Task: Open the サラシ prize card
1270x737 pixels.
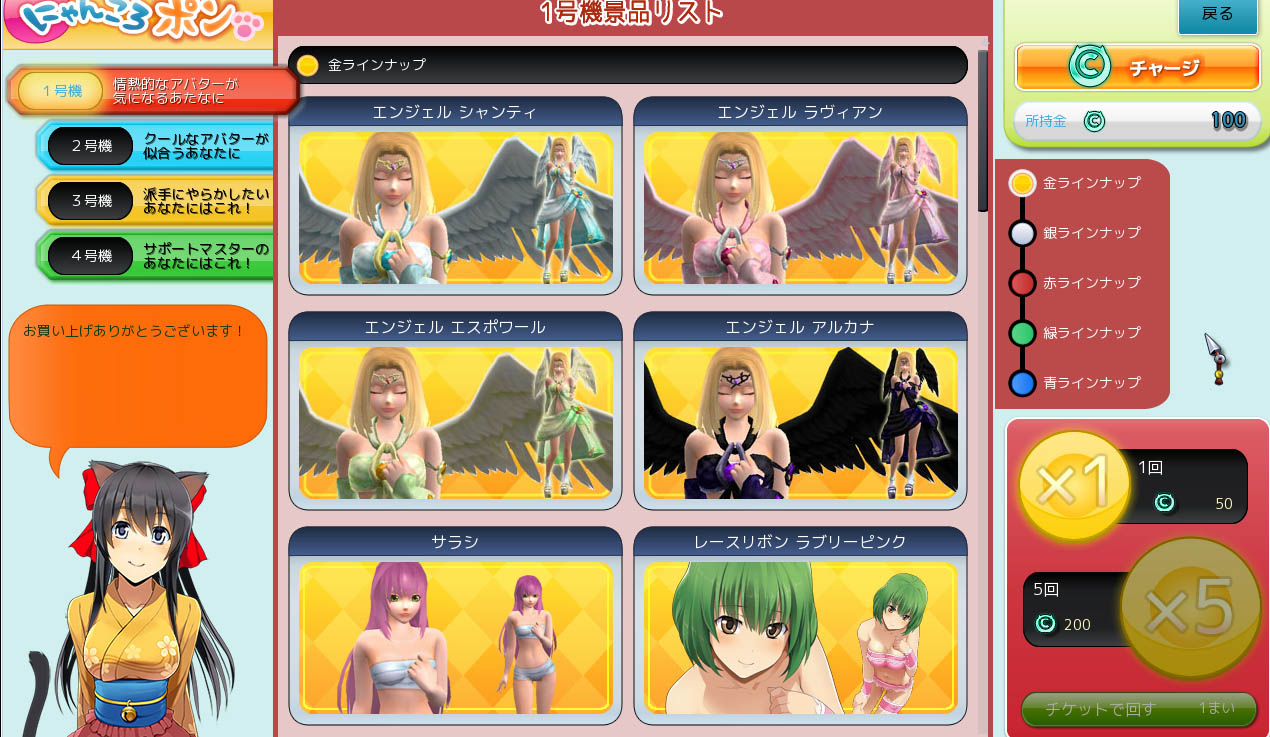Action: [x=455, y=626]
